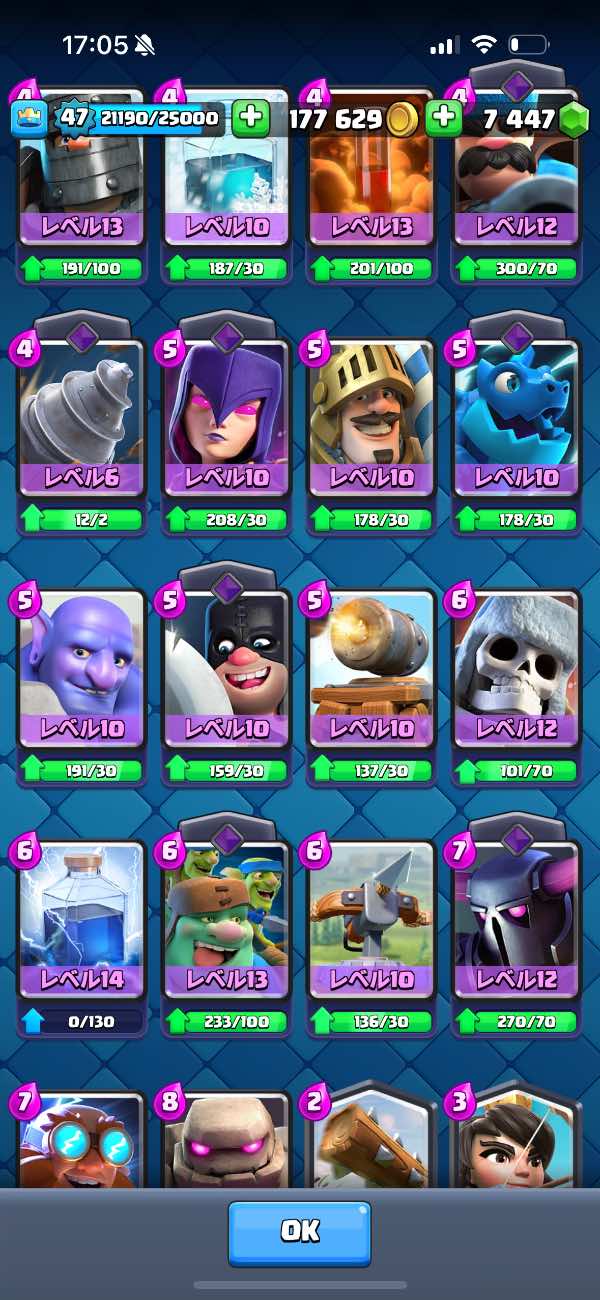
Task: Tap the green plus next to gold coins
Action: click(443, 119)
